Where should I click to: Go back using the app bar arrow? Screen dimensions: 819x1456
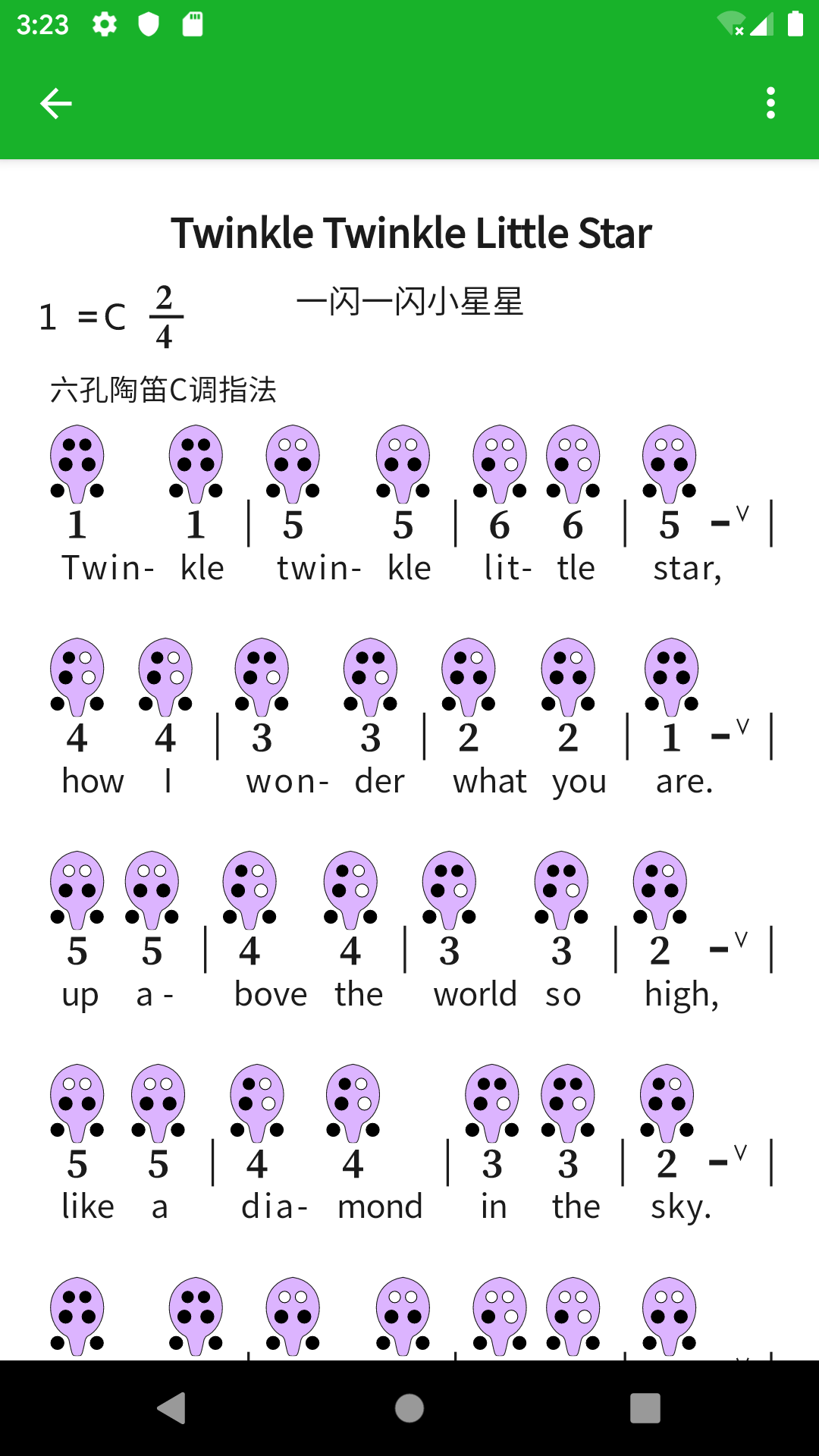[55, 103]
